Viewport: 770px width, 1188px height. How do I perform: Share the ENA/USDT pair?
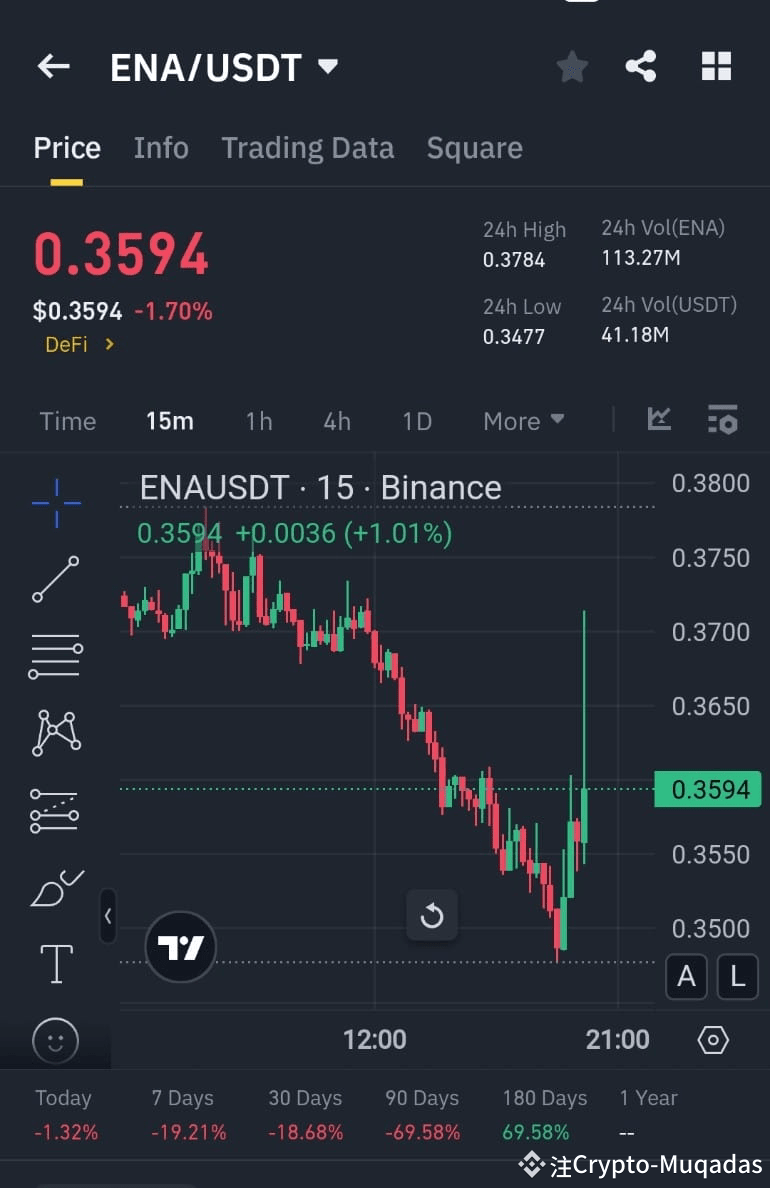click(641, 66)
